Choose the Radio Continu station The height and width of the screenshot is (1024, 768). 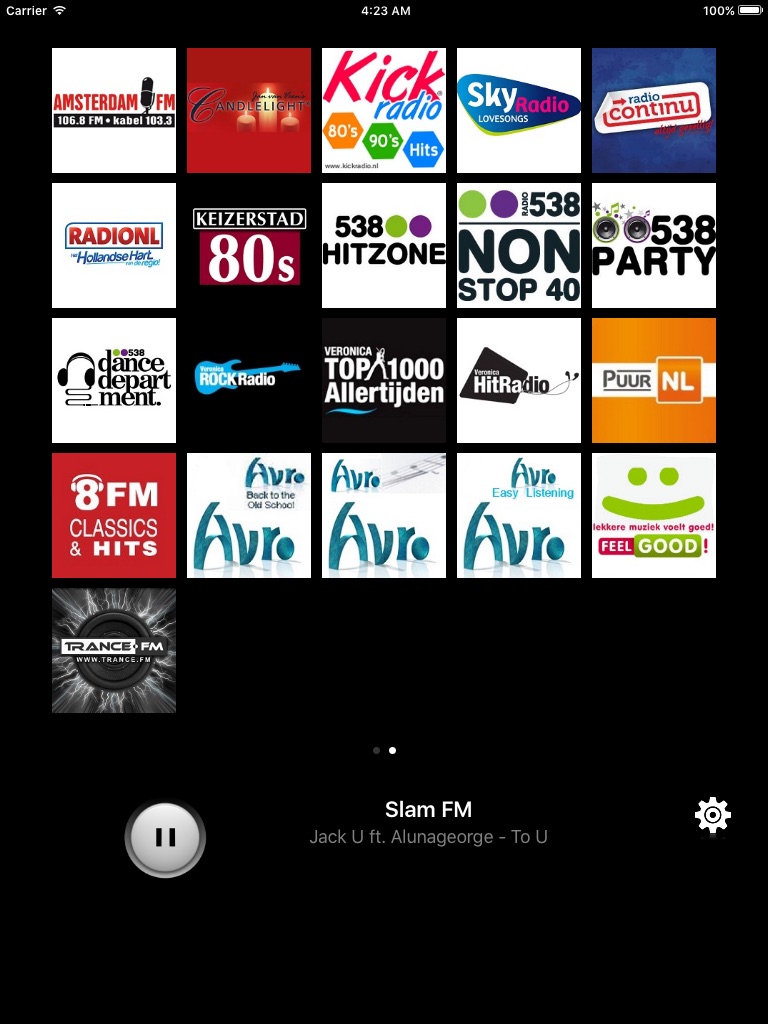click(654, 110)
